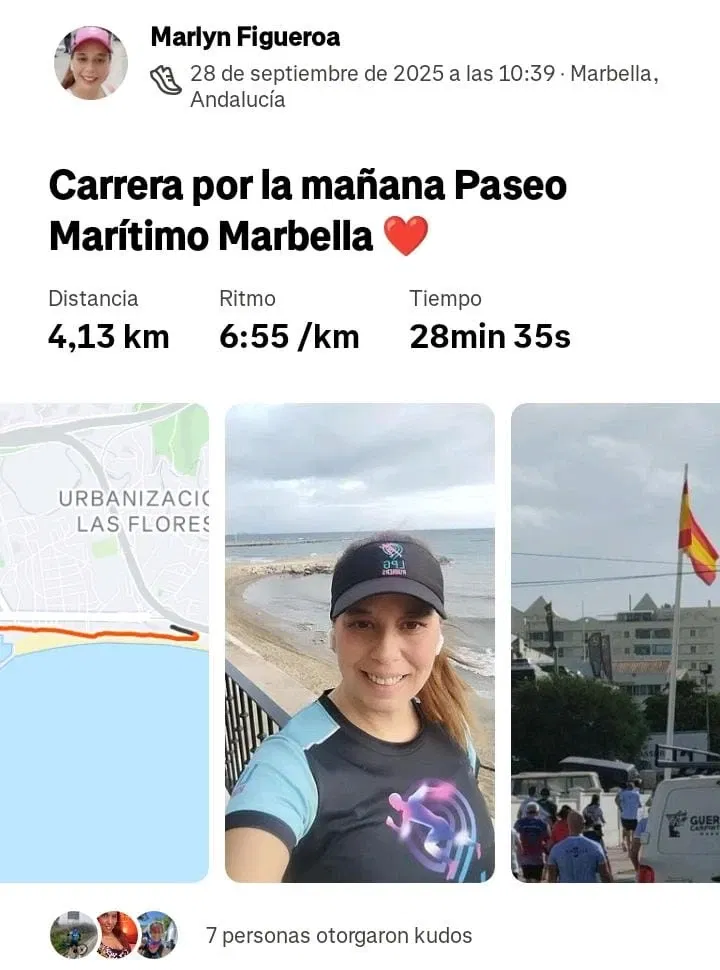Open the Carrera por la mañana activity title
Image resolution: width=720 pixels, height=970 pixels.
click(308, 210)
